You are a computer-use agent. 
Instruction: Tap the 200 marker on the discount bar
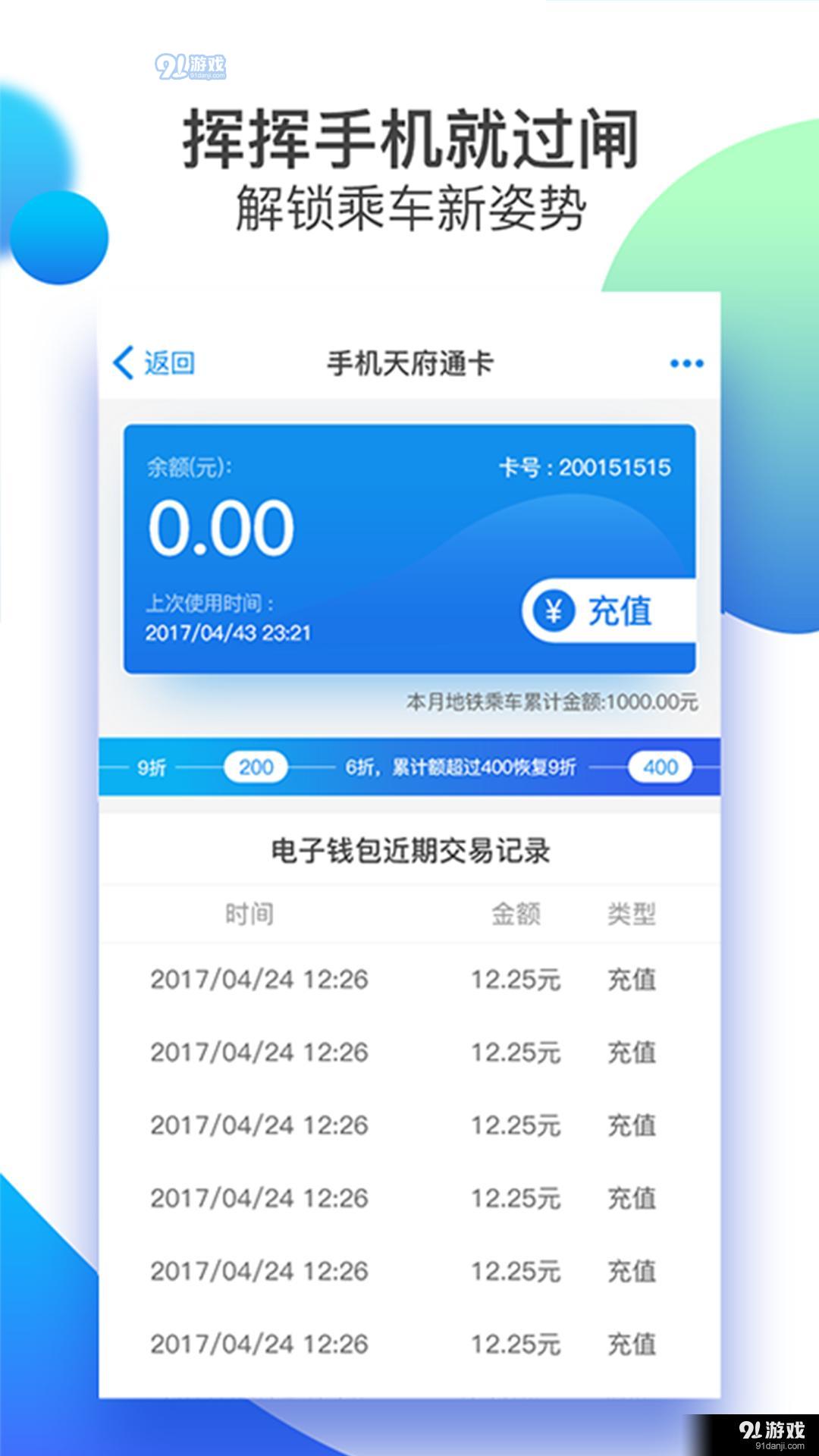tap(256, 767)
